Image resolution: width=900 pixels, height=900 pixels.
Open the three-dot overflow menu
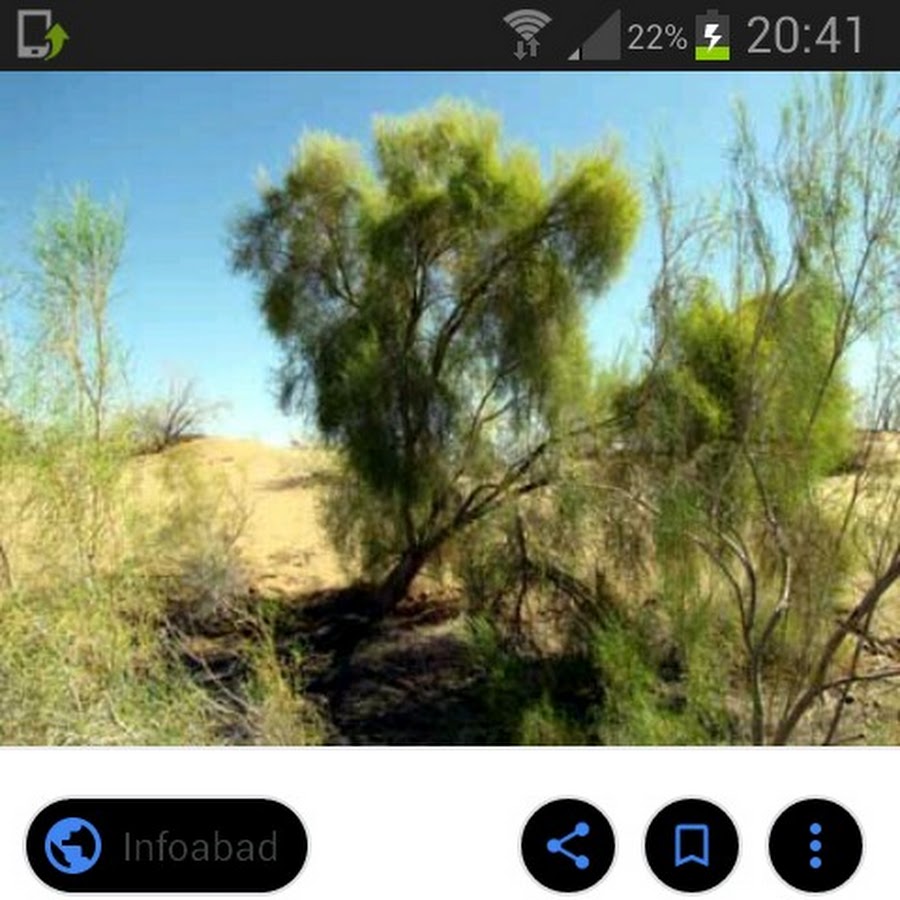(x=815, y=846)
